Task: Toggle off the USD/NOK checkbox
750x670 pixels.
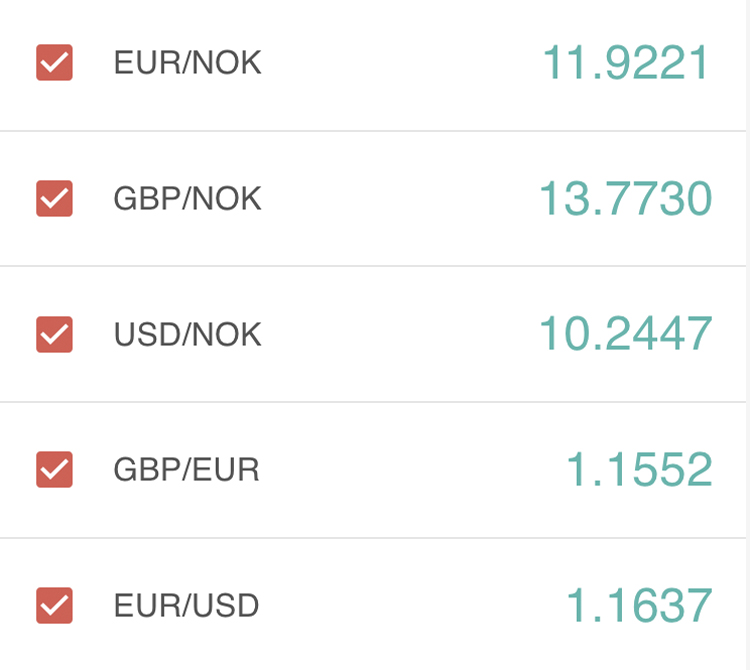Action: click(54, 334)
